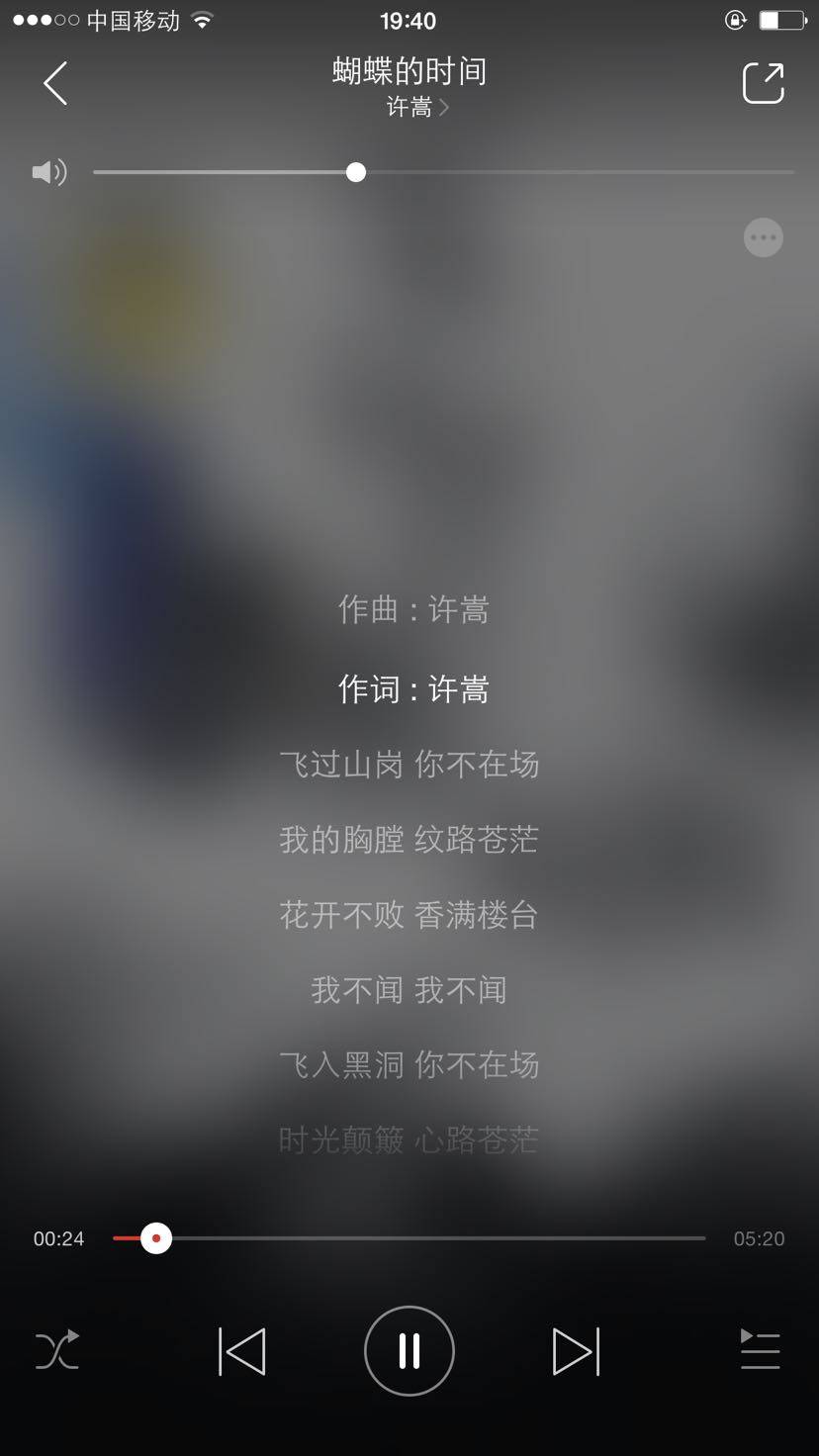Open artist page for 许嵩

(x=416, y=107)
